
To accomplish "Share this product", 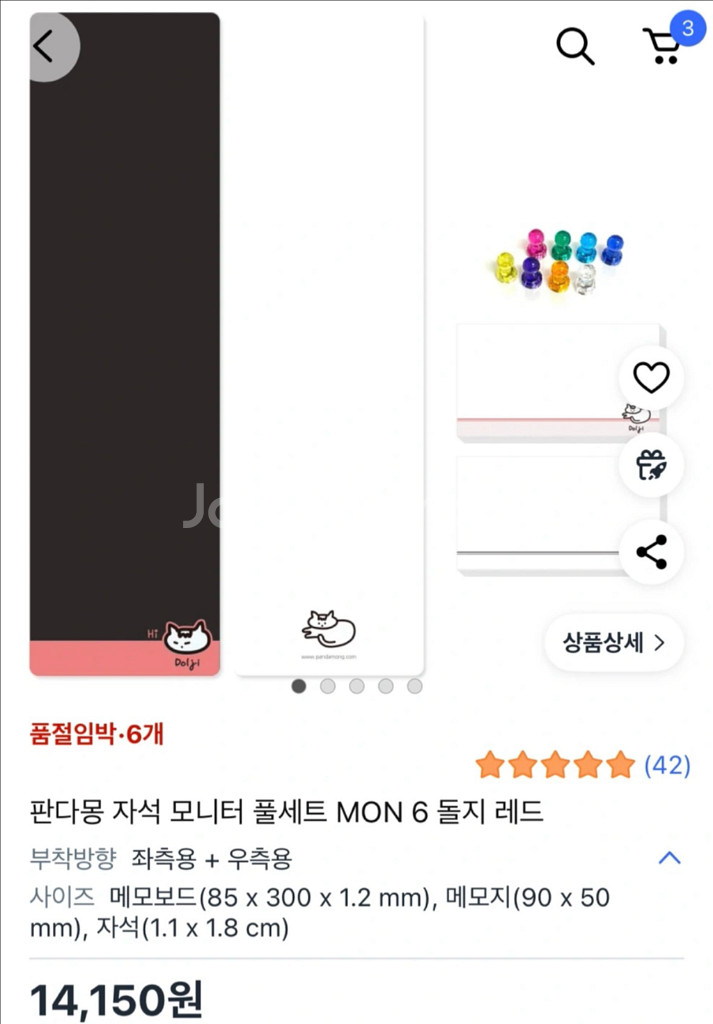I will point(651,552).
